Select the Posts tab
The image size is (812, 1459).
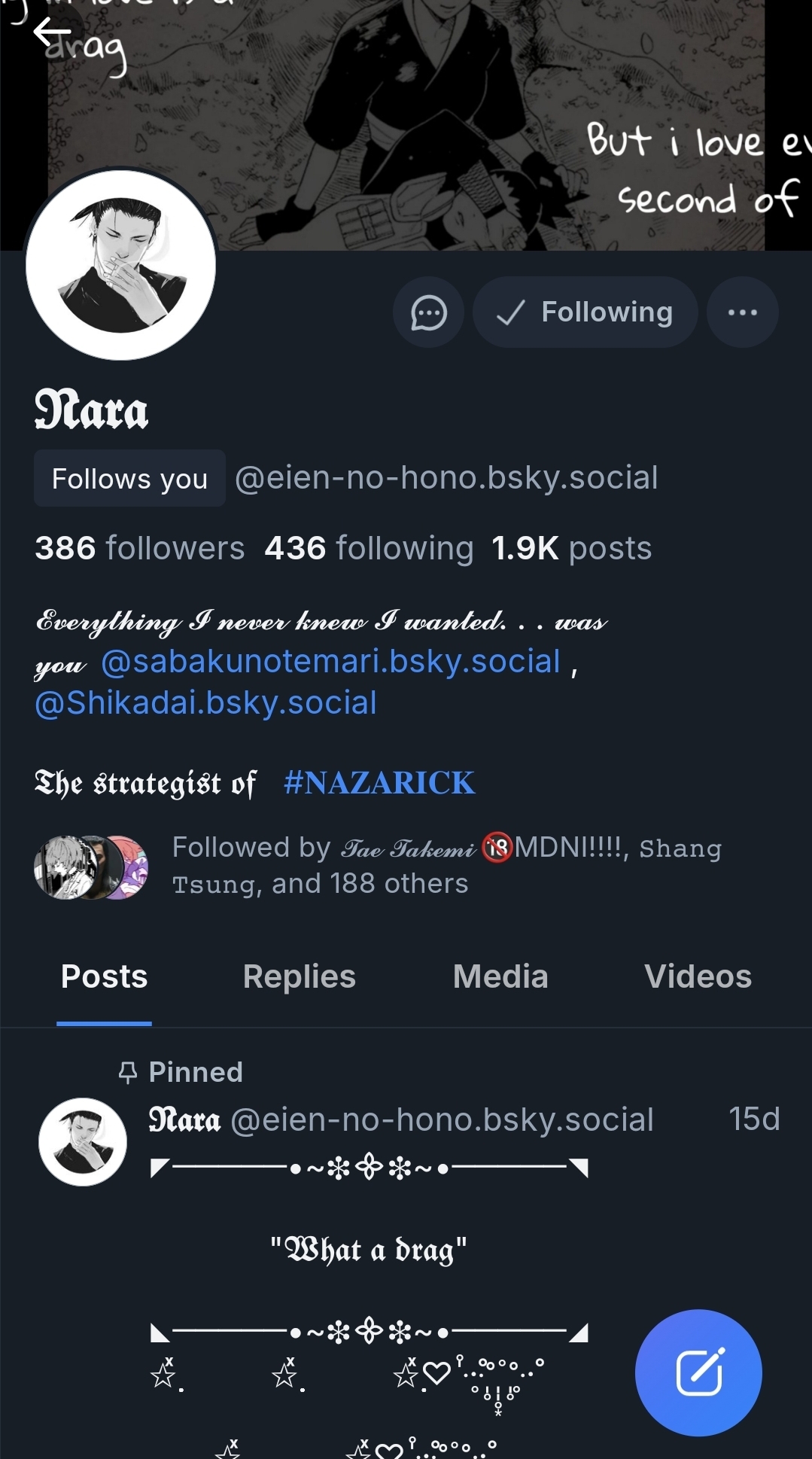point(104,977)
